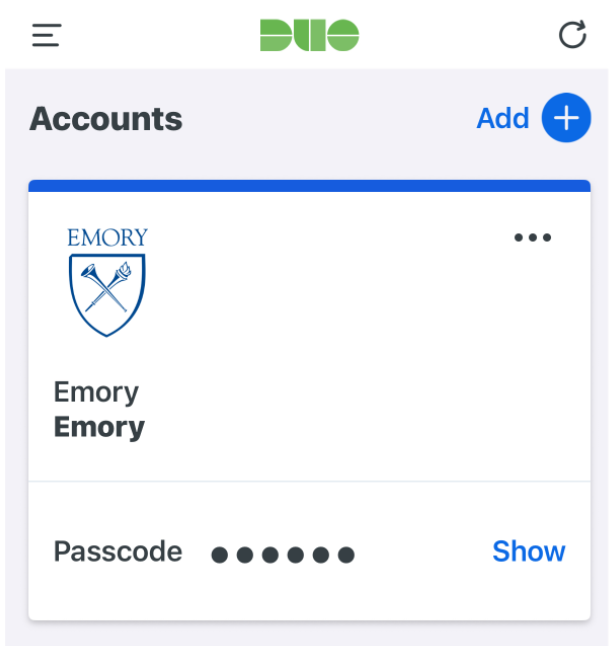Open the Emory account options menu

(532, 238)
